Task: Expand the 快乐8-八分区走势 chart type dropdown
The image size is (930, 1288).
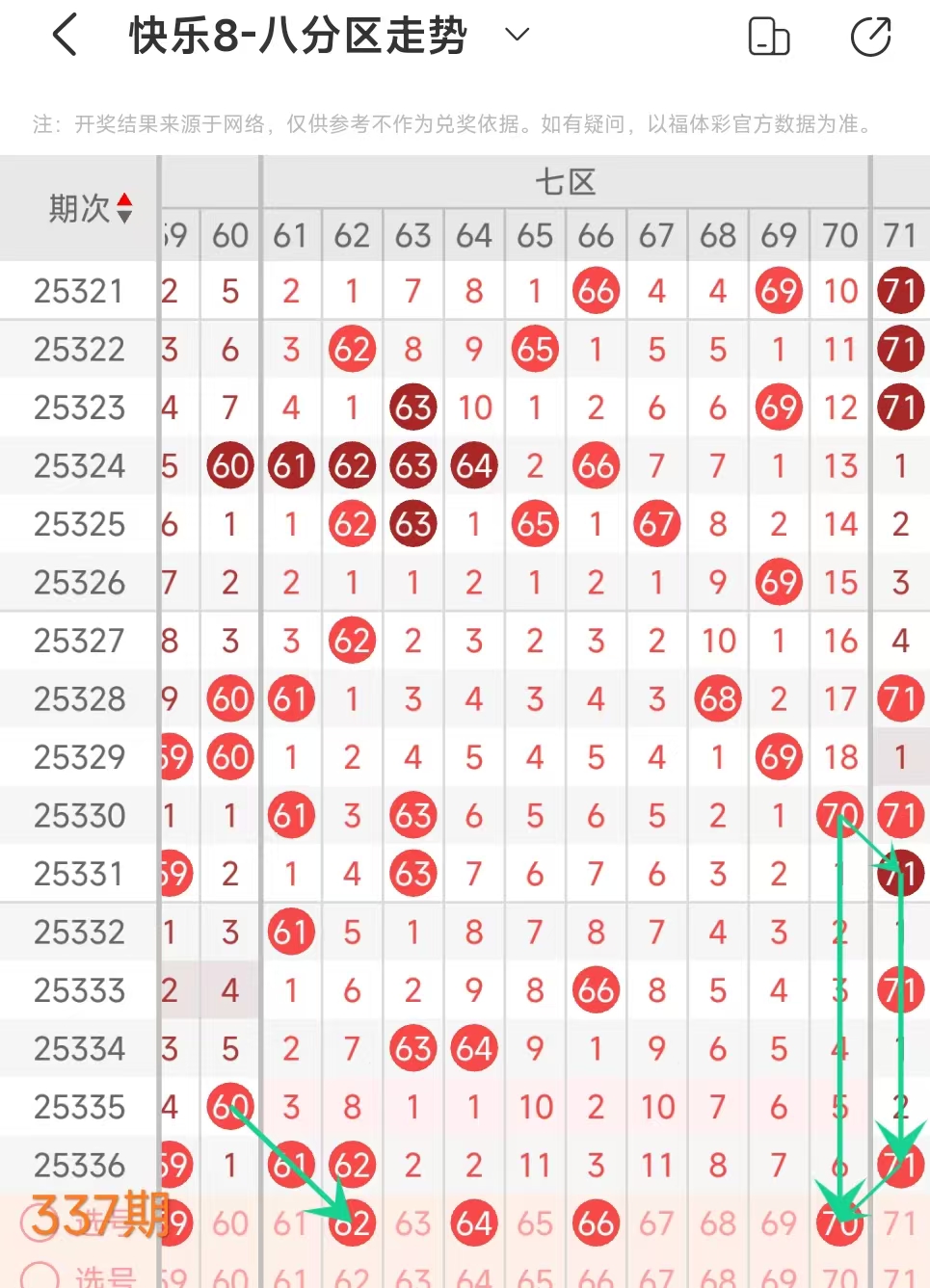Action: click(517, 36)
